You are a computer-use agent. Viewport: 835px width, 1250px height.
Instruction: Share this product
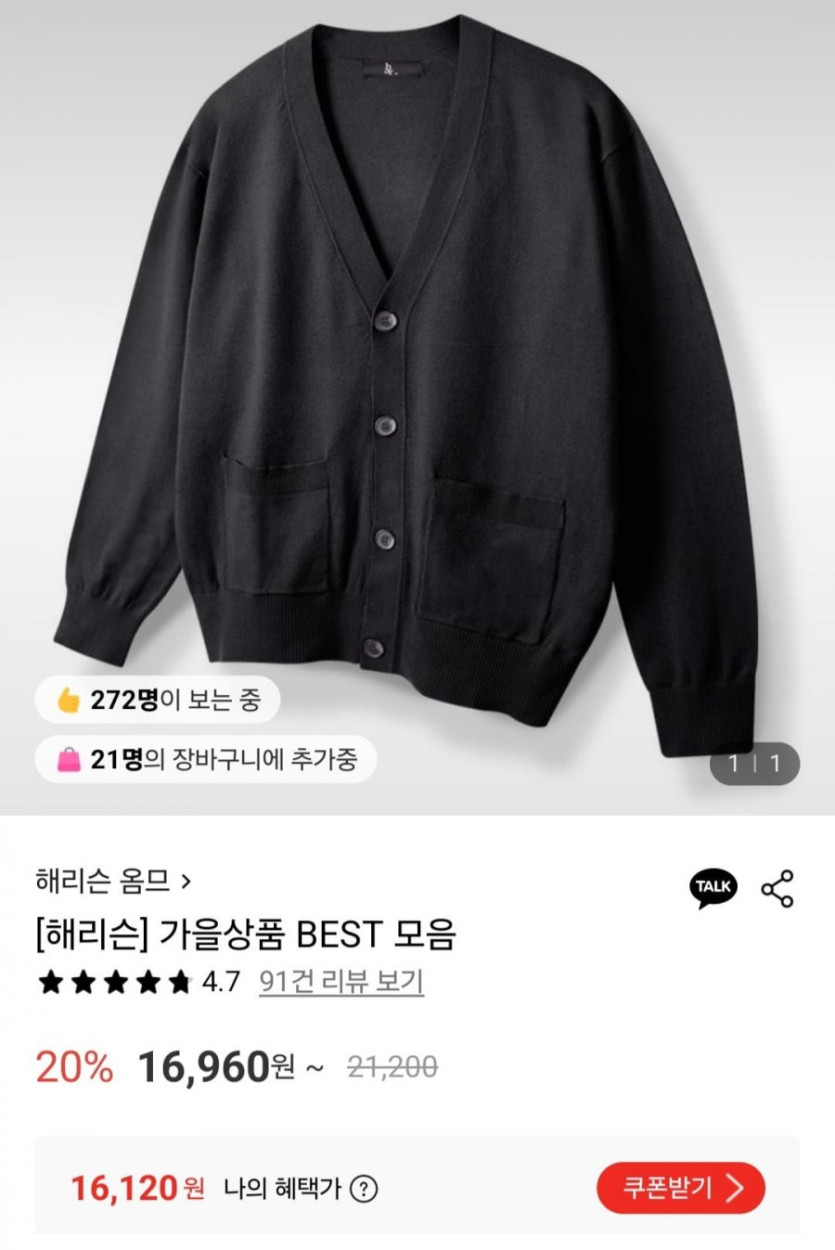[777, 888]
